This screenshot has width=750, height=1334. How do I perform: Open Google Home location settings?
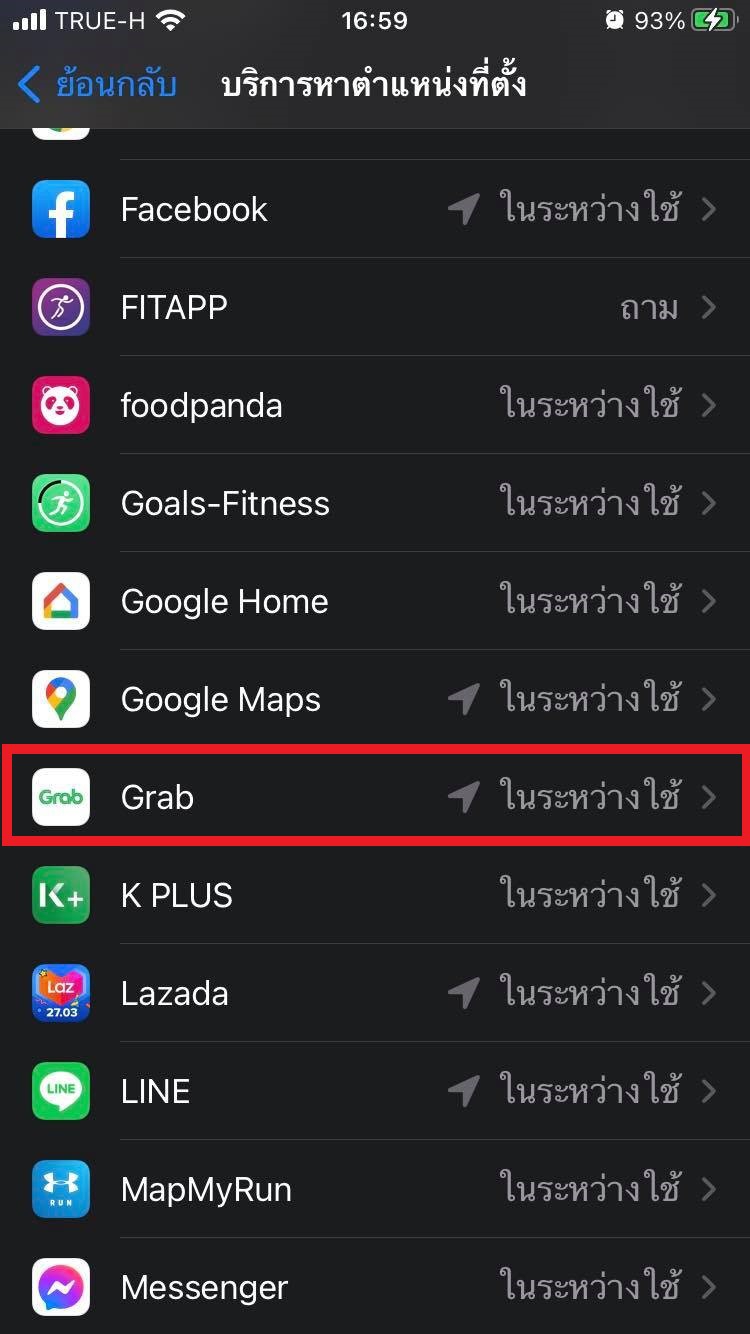tap(375, 601)
